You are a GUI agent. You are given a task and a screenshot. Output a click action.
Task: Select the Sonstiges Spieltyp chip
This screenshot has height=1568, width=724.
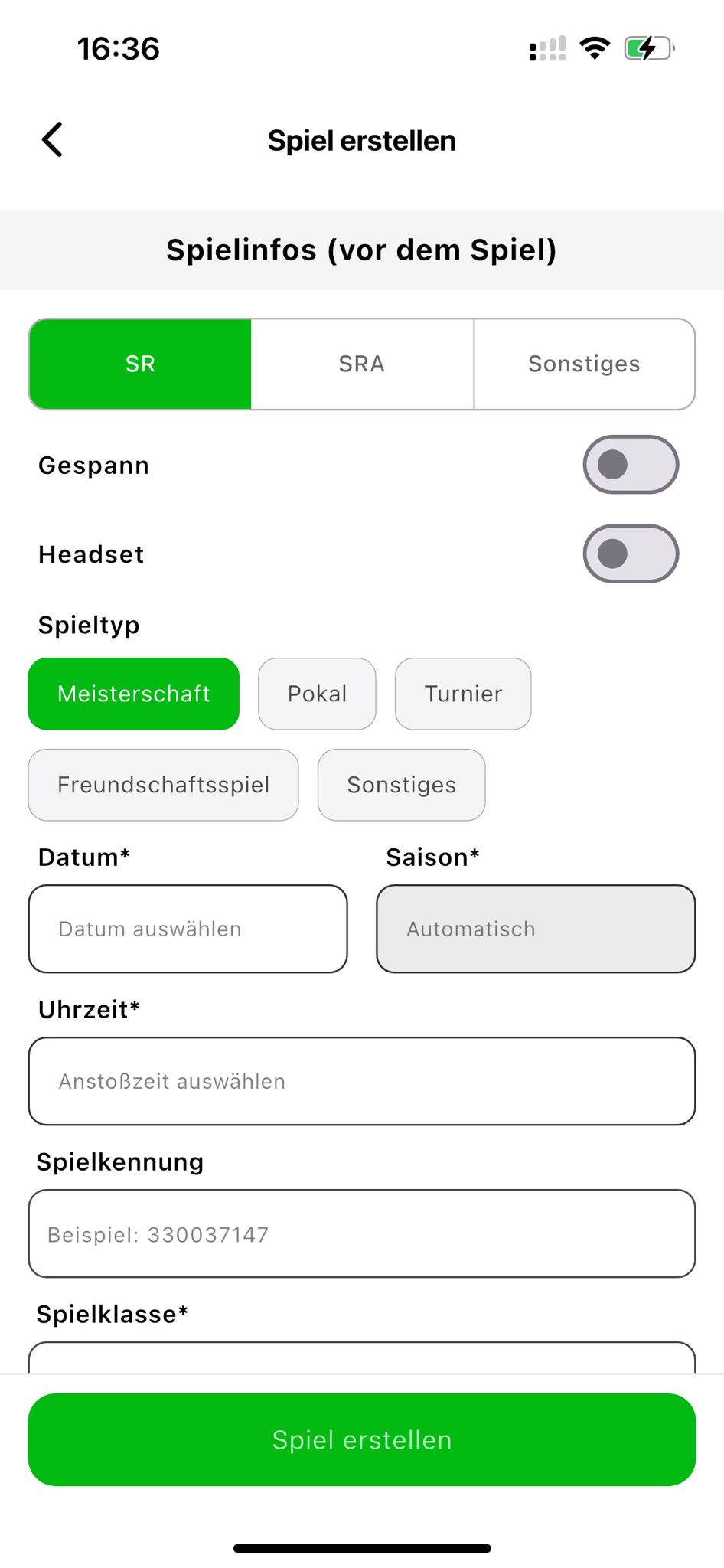click(402, 785)
